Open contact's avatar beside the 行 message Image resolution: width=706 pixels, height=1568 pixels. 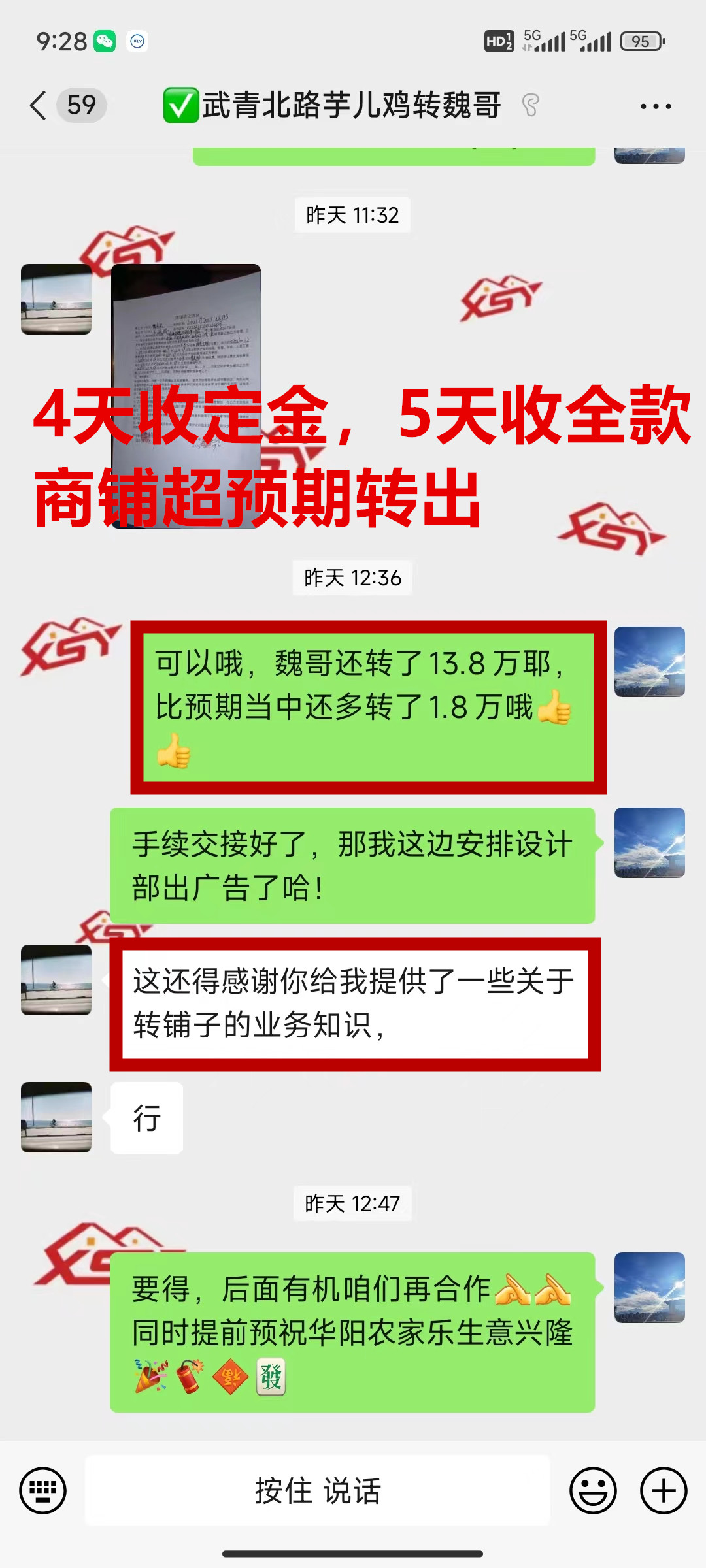point(56,1117)
